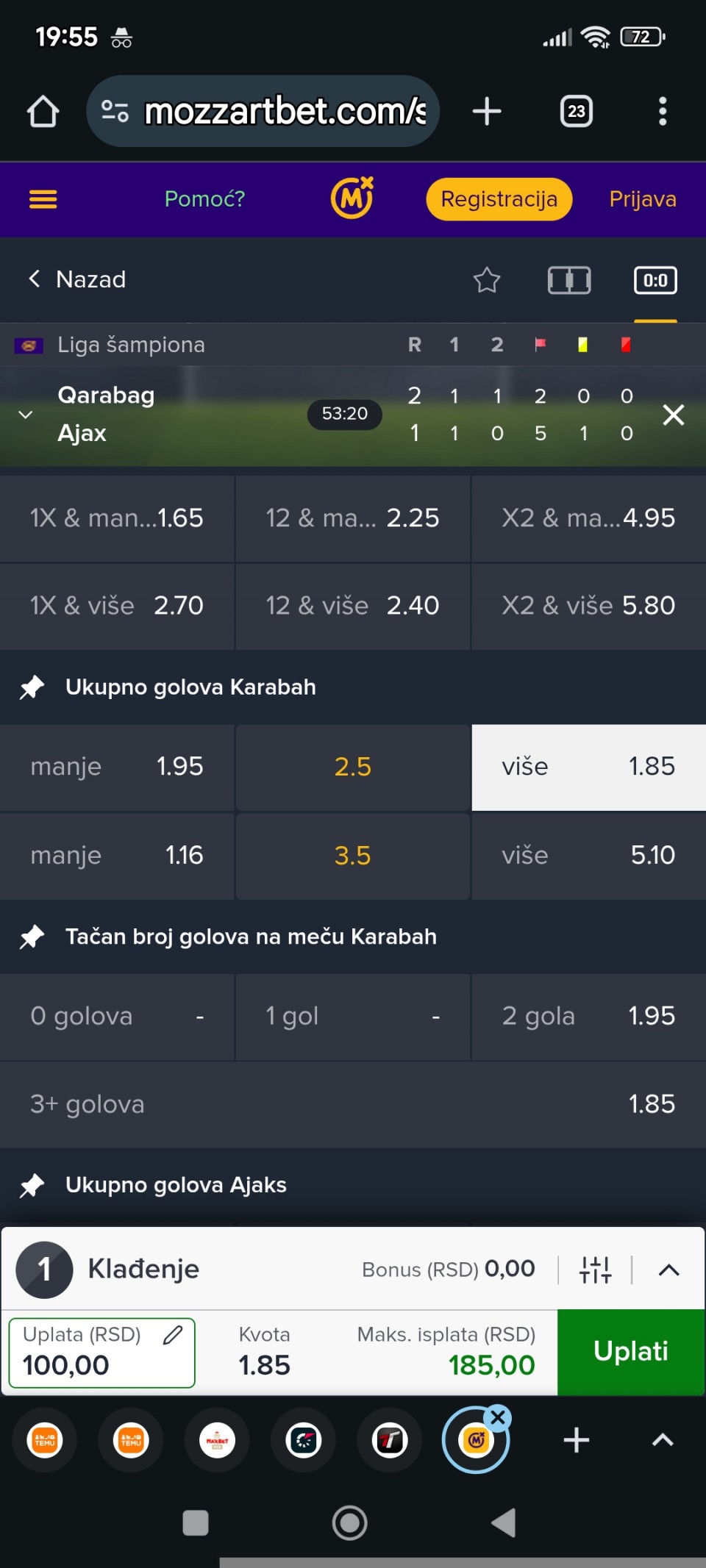Choose 2 gola at odds 1.95
Viewport: 706px width, 1568px height.
point(588,1016)
